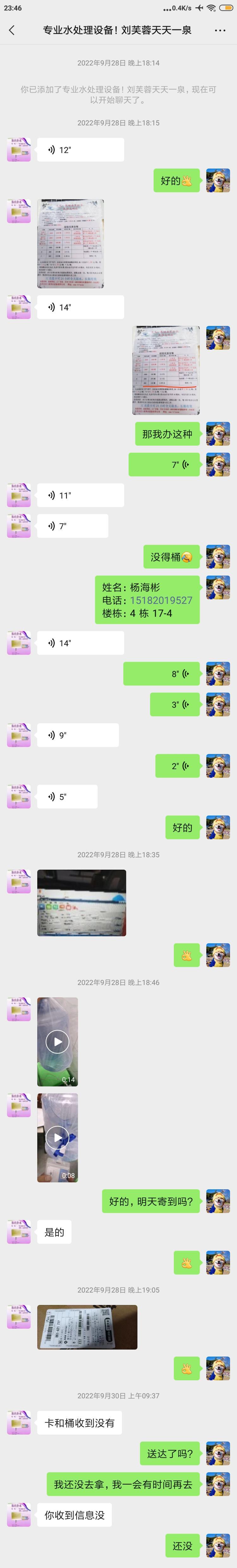This screenshot has height=1568, width=237.
Task: Play the received 9-second voice message
Action: [78, 735]
